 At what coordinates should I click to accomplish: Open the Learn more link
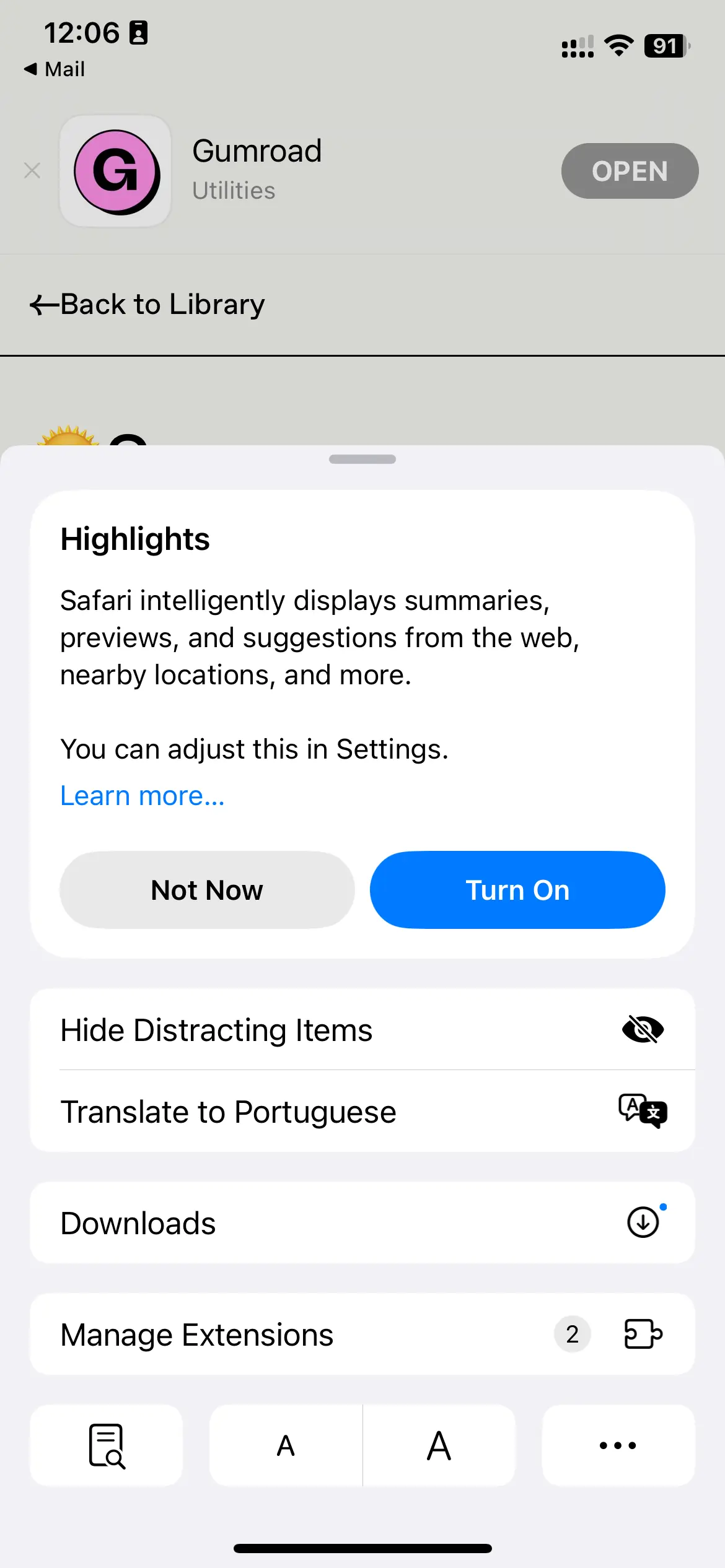click(x=143, y=796)
